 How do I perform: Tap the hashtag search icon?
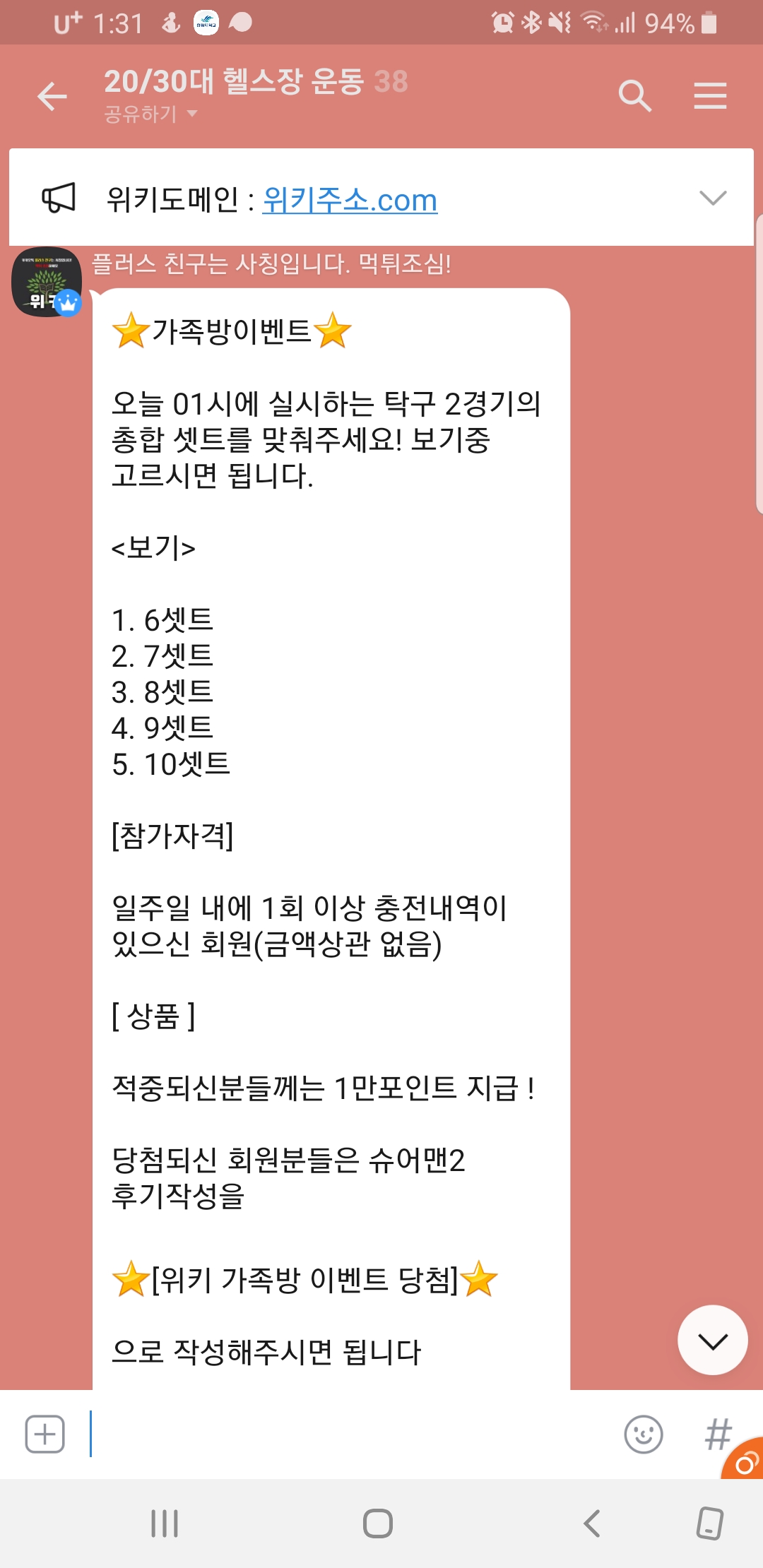(716, 1435)
